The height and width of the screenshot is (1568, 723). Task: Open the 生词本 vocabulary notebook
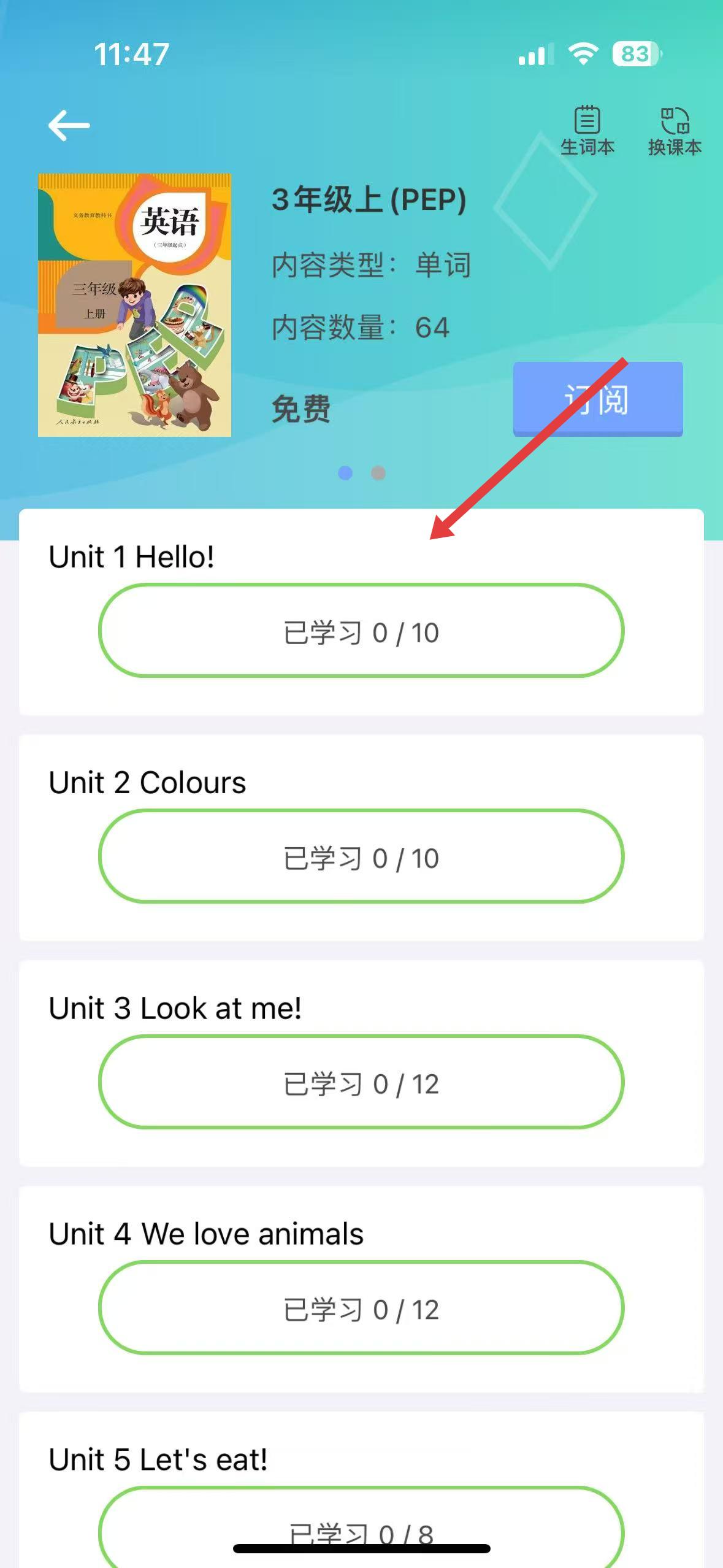coord(587,130)
